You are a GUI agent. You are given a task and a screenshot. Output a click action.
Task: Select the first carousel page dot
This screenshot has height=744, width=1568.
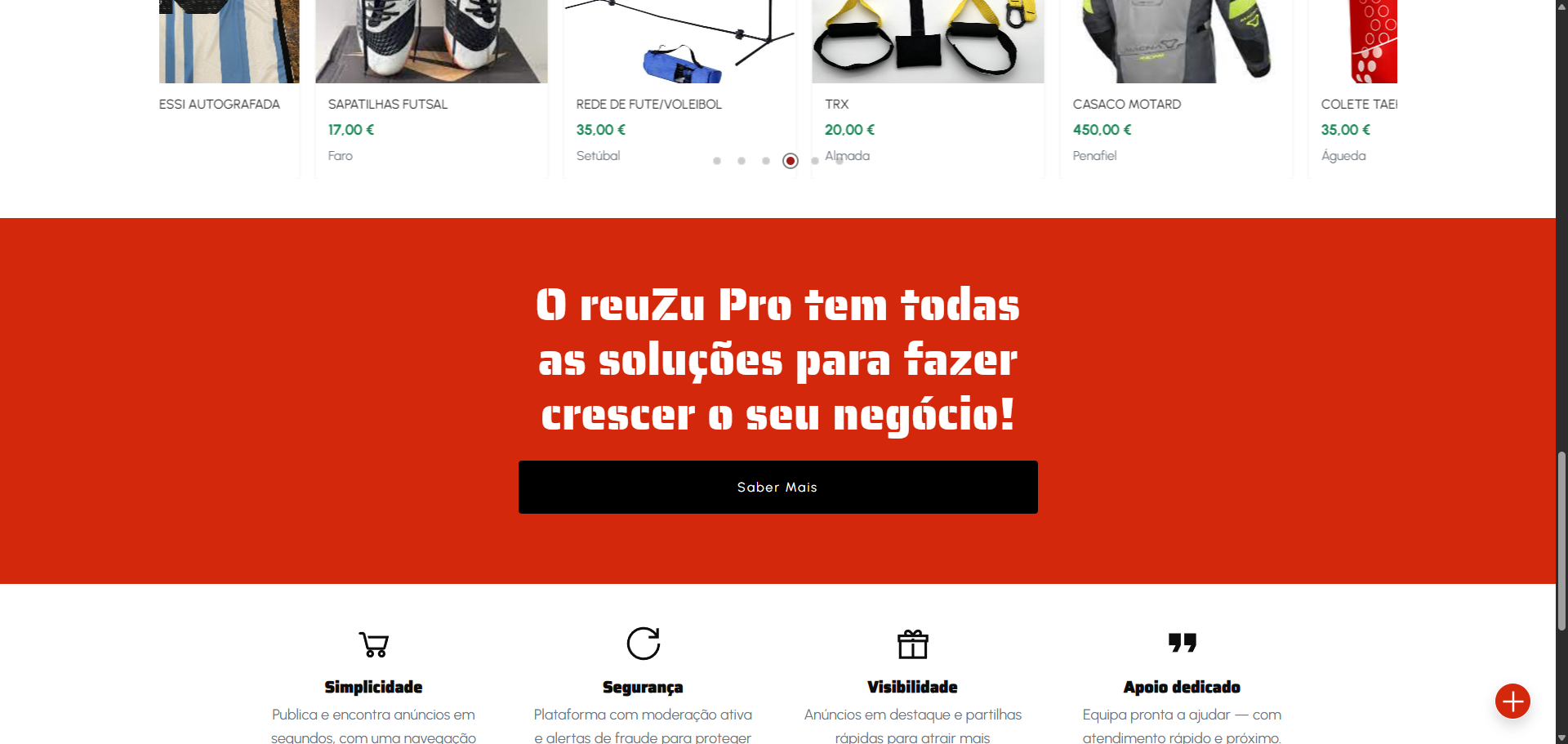pos(717,161)
